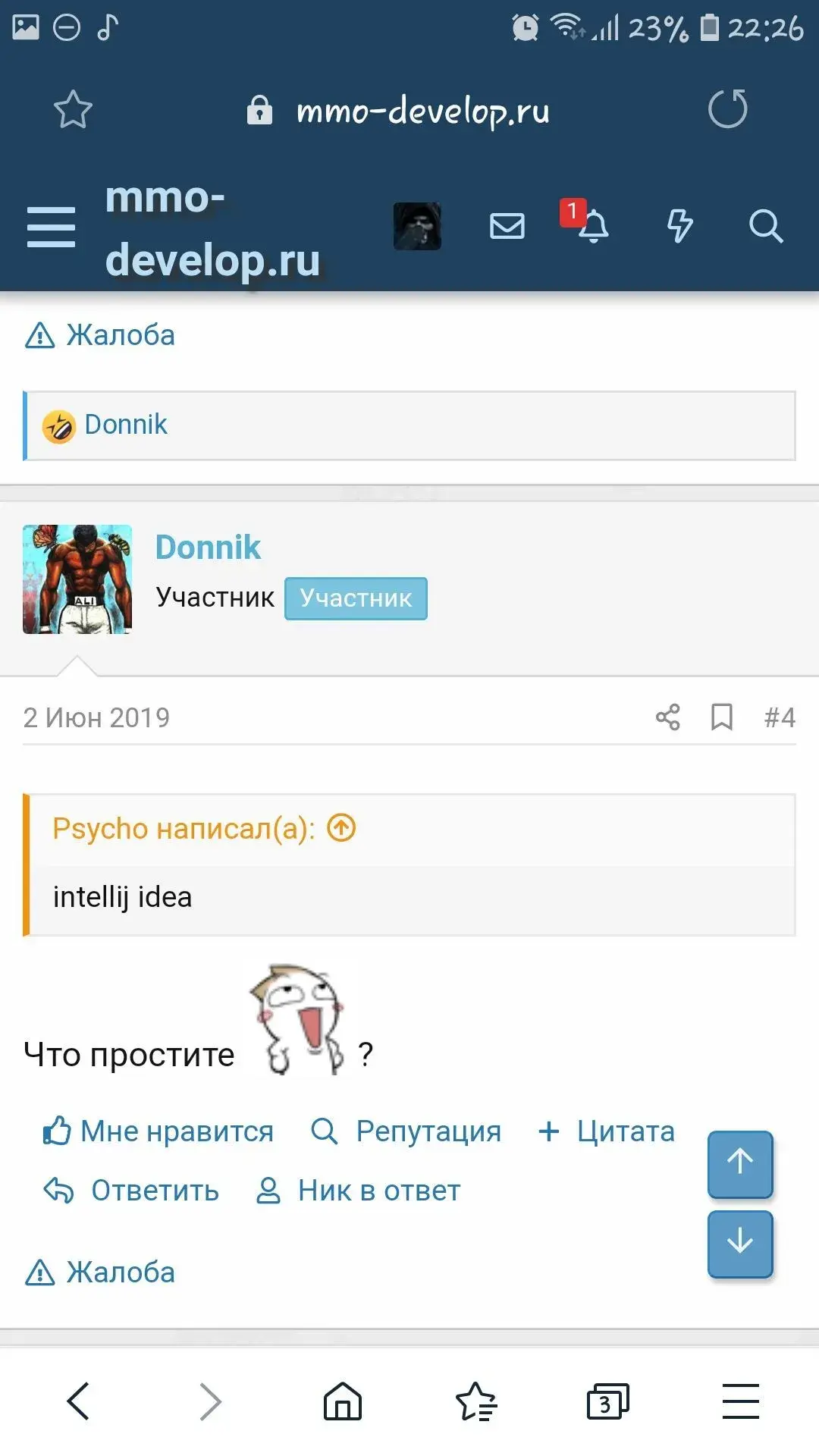
Task: Reload the page in browser
Action: click(x=727, y=109)
